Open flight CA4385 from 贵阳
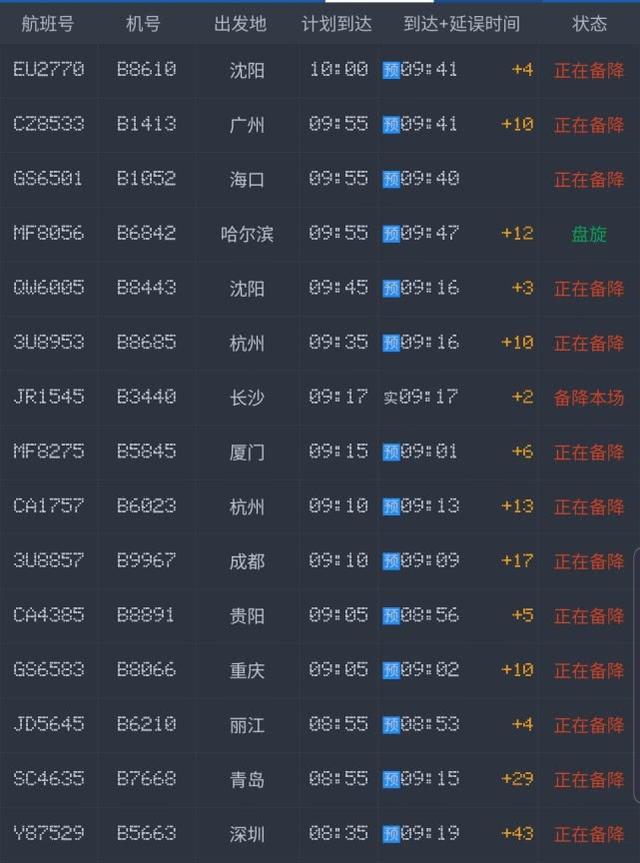The image size is (640, 863). (48, 615)
